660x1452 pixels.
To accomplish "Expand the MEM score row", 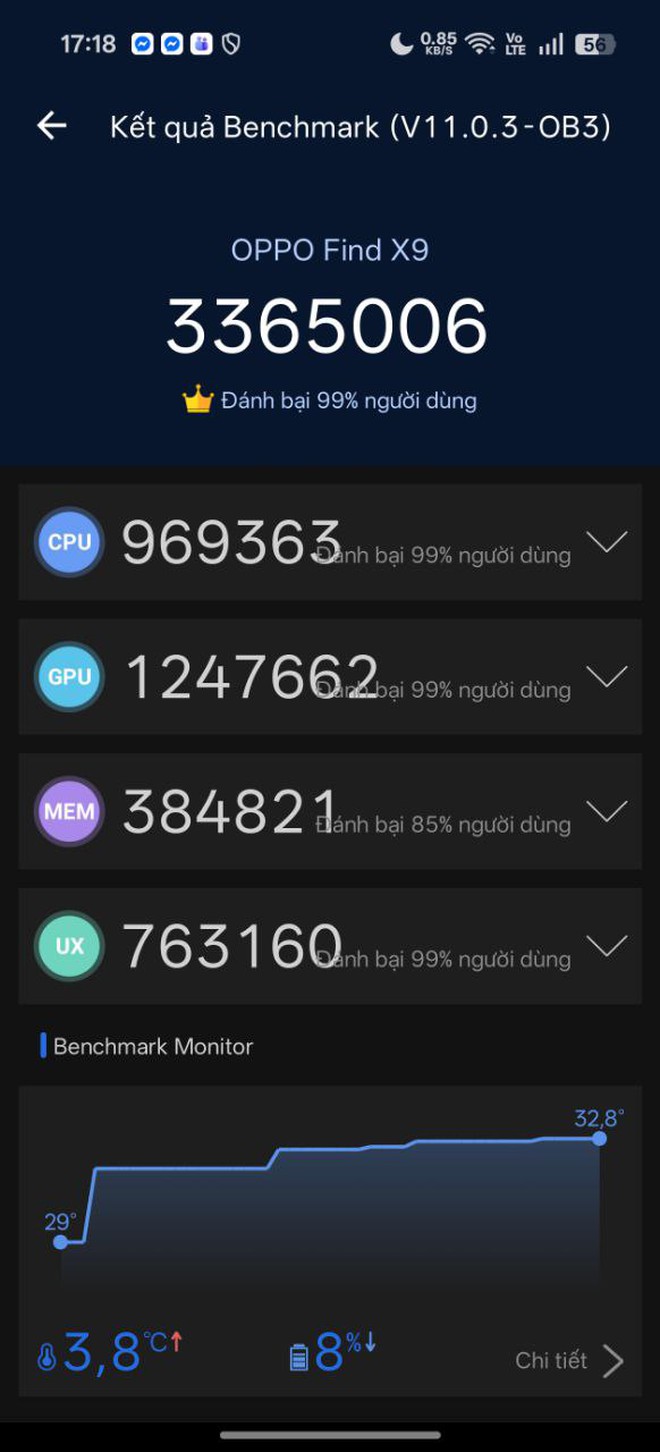I will [606, 811].
